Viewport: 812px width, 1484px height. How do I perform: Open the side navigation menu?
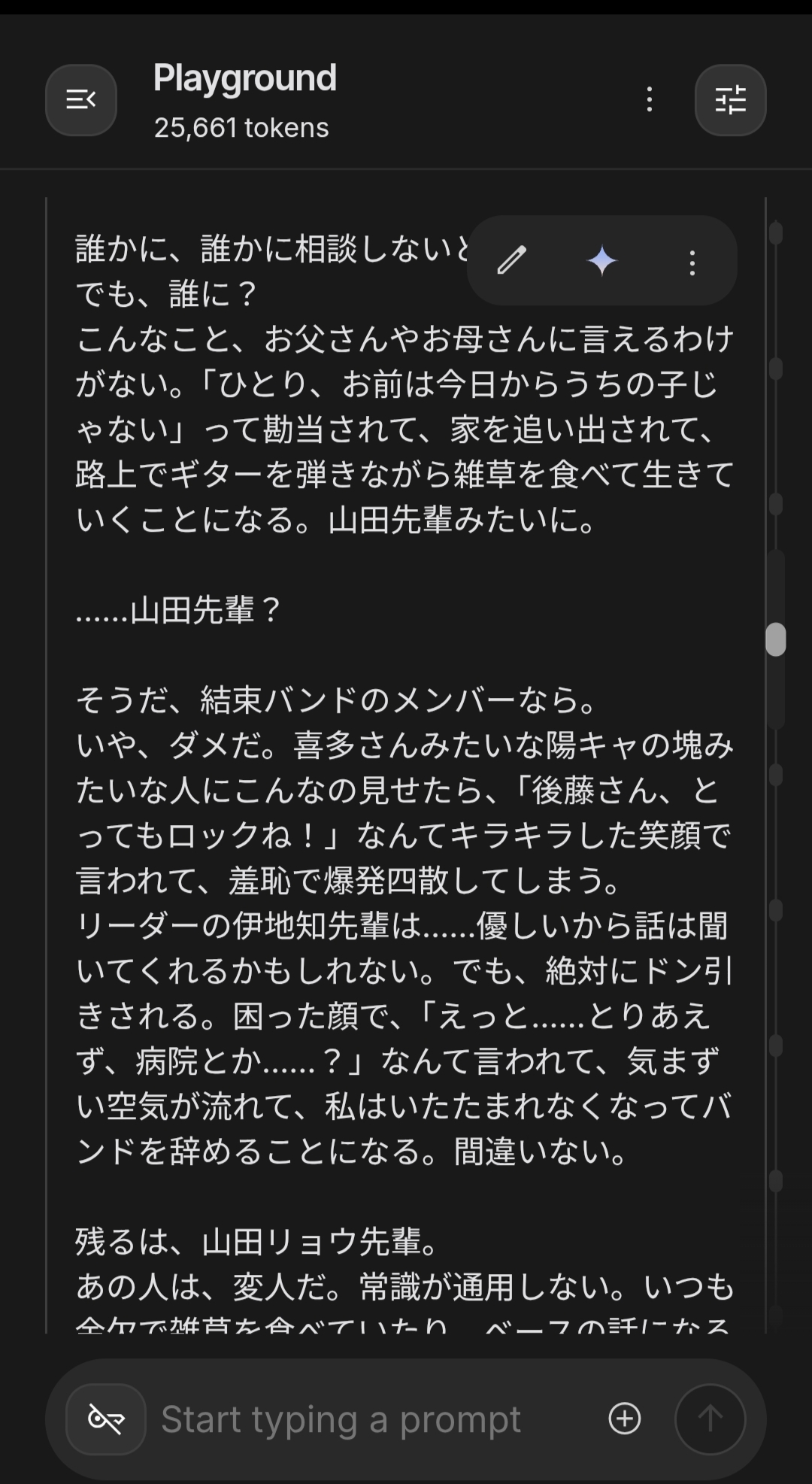pos(81,100)
